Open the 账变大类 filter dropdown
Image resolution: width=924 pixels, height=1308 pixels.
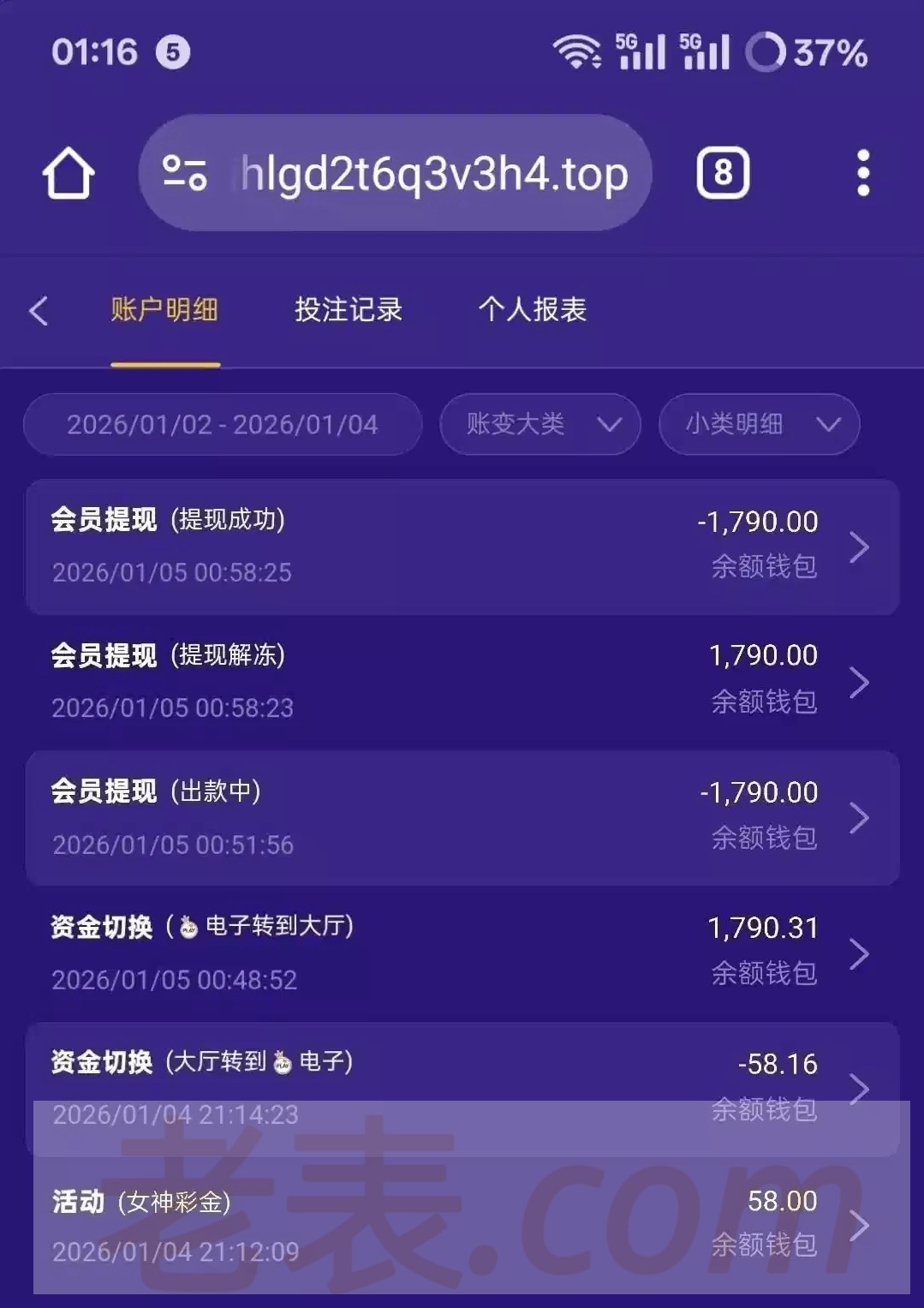(x=539, y=425)
